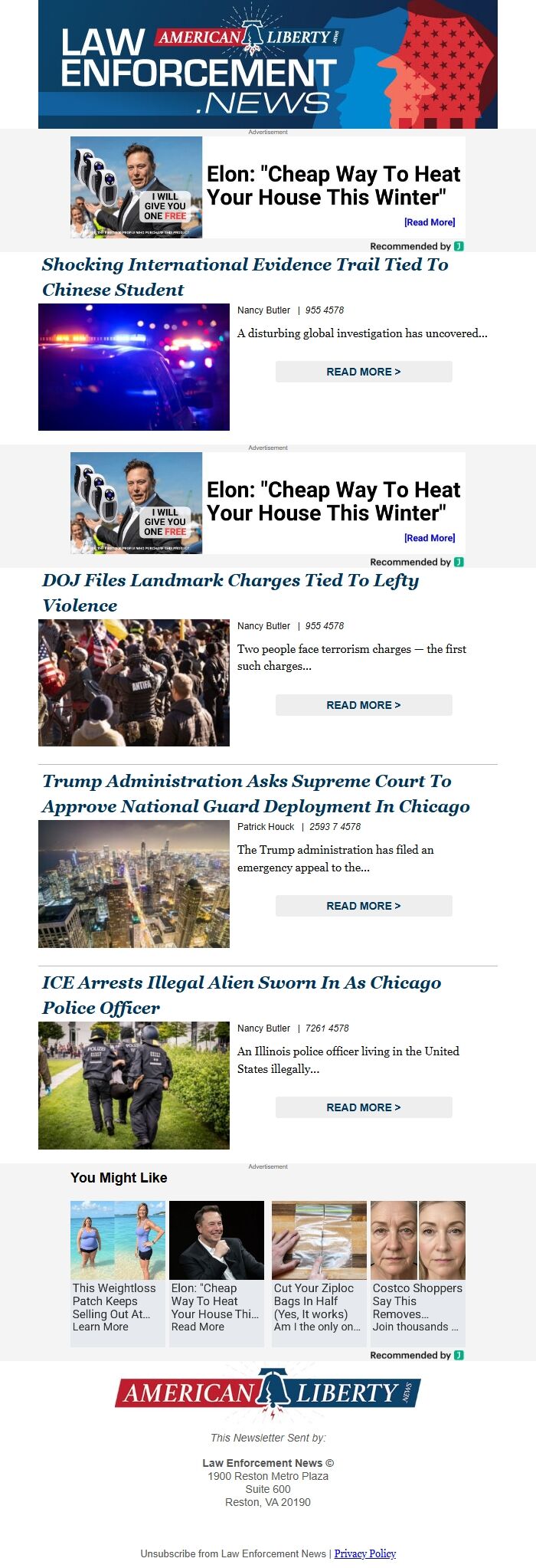Open the Costco Shoppers sponsored card

418,1273
